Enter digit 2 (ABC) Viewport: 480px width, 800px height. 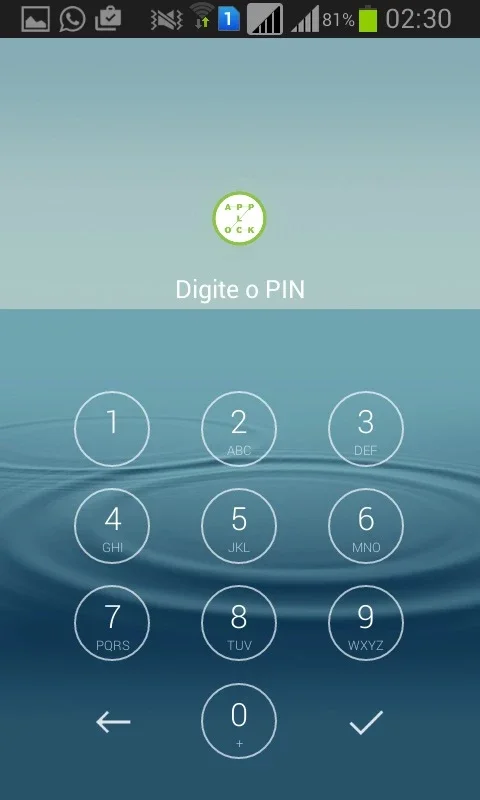pos(239,429)
